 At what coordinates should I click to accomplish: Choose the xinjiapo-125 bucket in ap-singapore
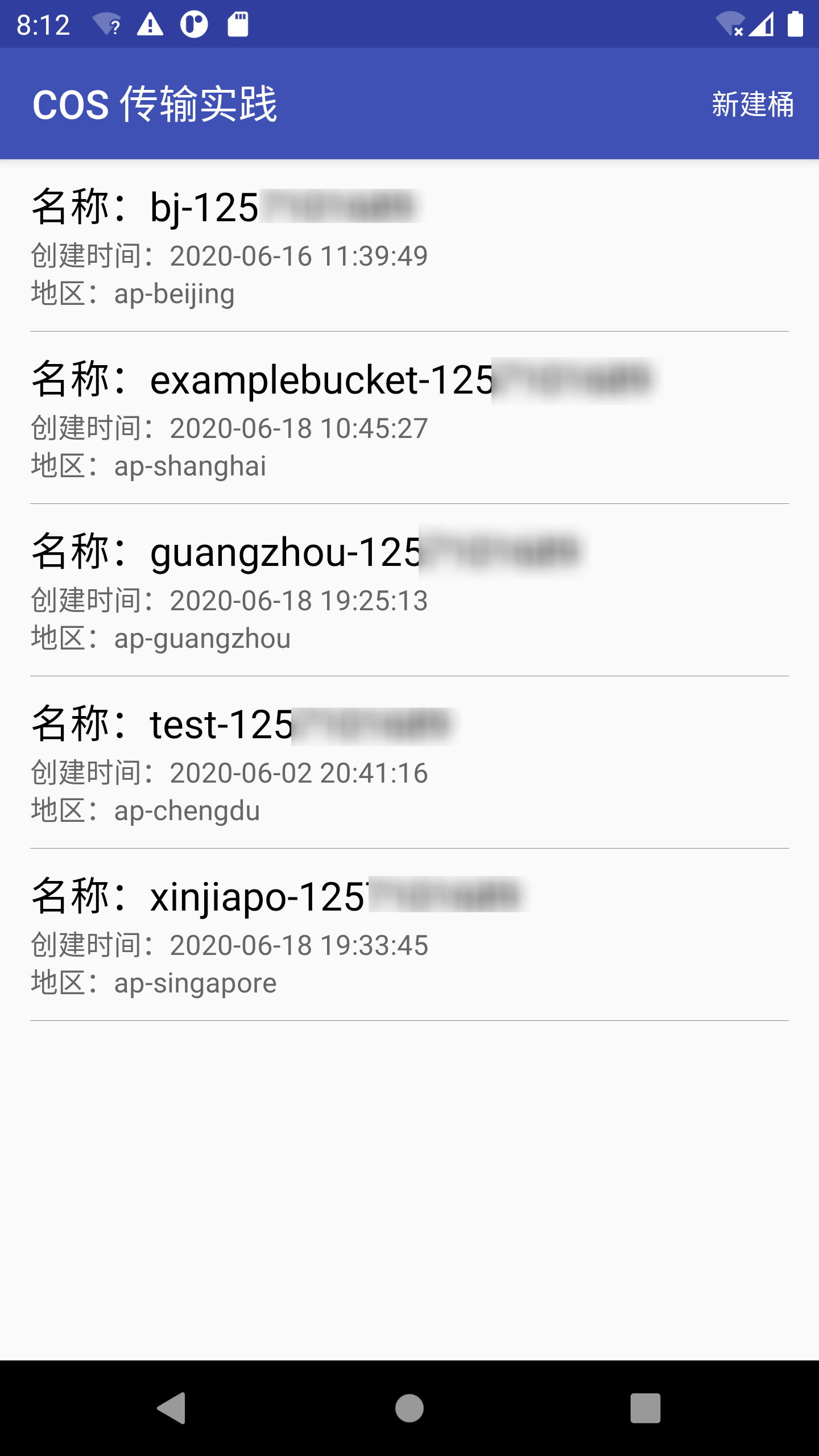pos(409,935)
